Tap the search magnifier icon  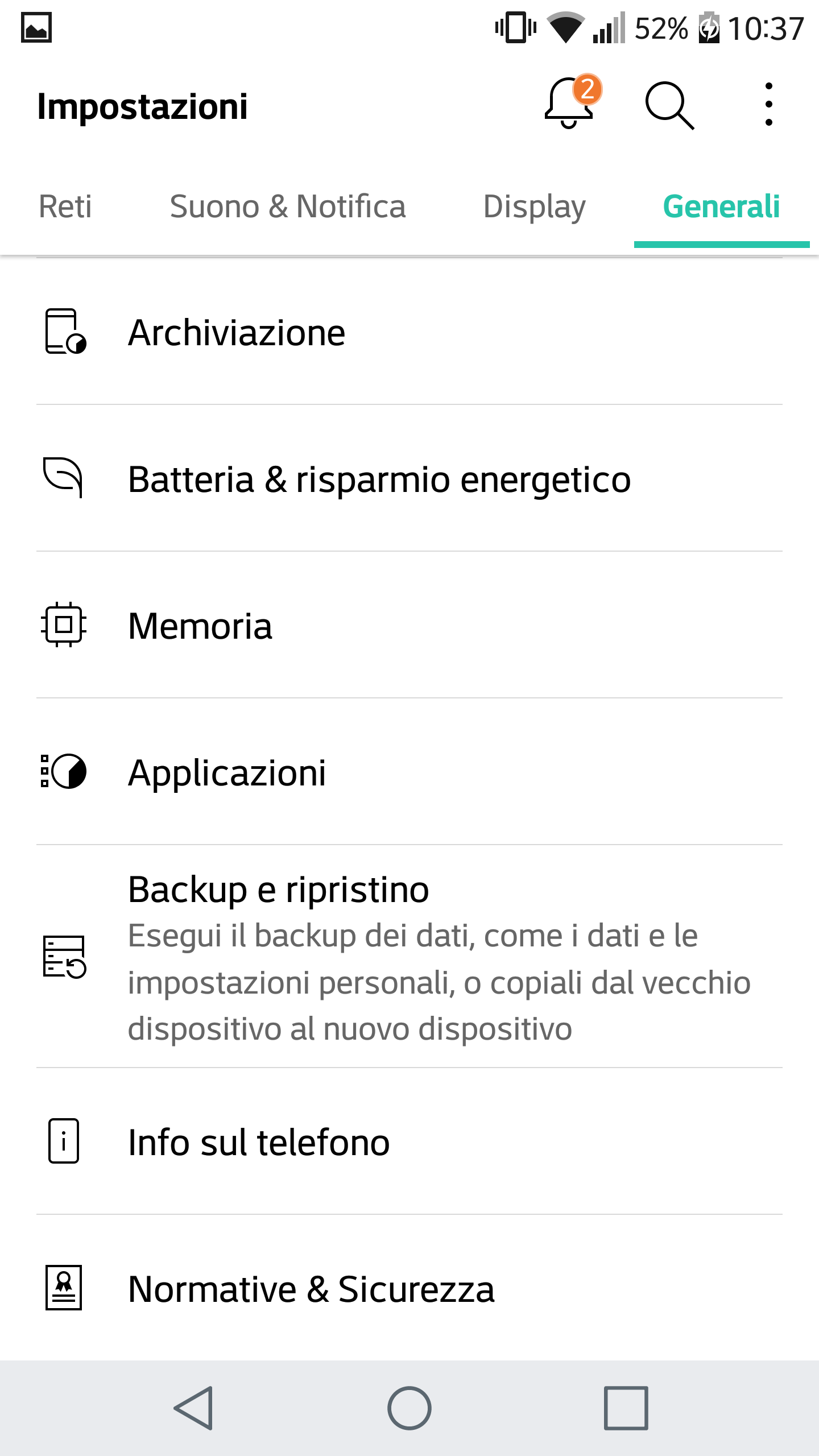[670, 105]
